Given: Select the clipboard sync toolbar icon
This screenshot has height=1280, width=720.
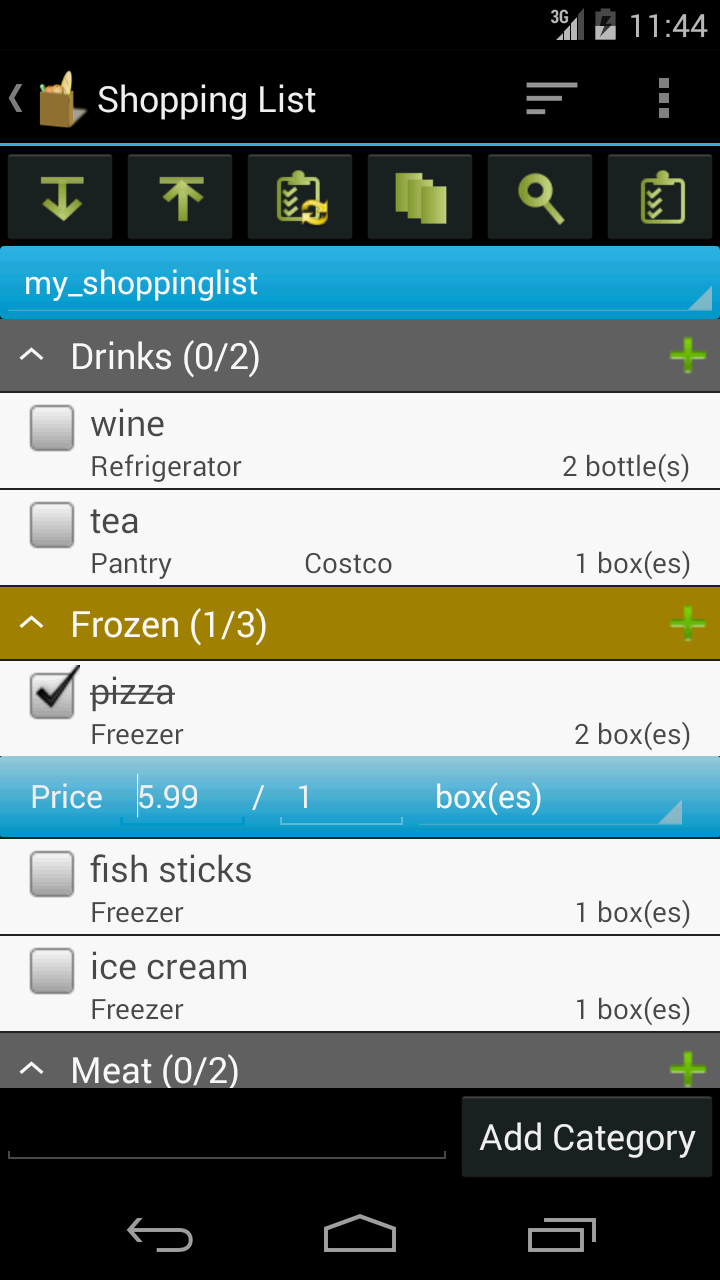Looking at the screenshot, I should (300, 196).
